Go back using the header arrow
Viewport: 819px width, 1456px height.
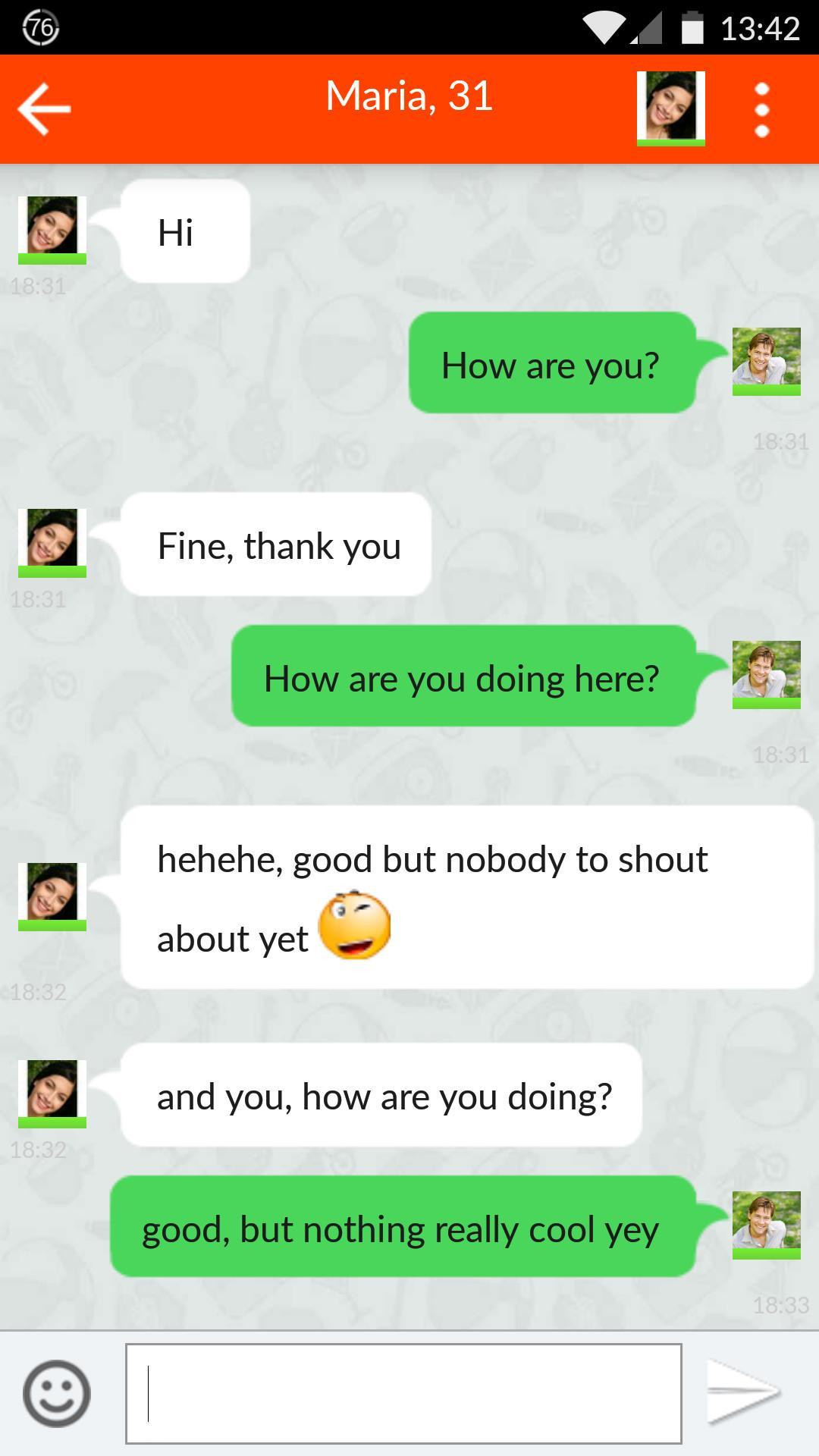45,109
